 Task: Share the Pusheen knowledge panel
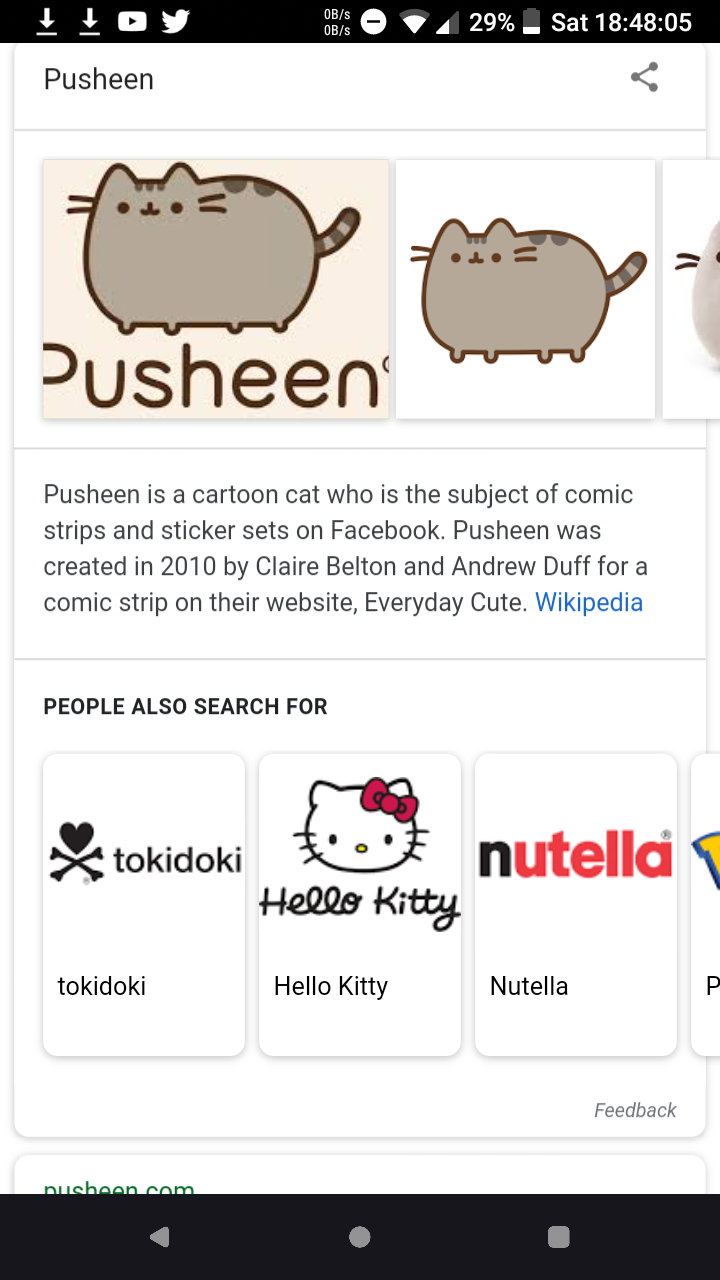click(x=644, y=78)
